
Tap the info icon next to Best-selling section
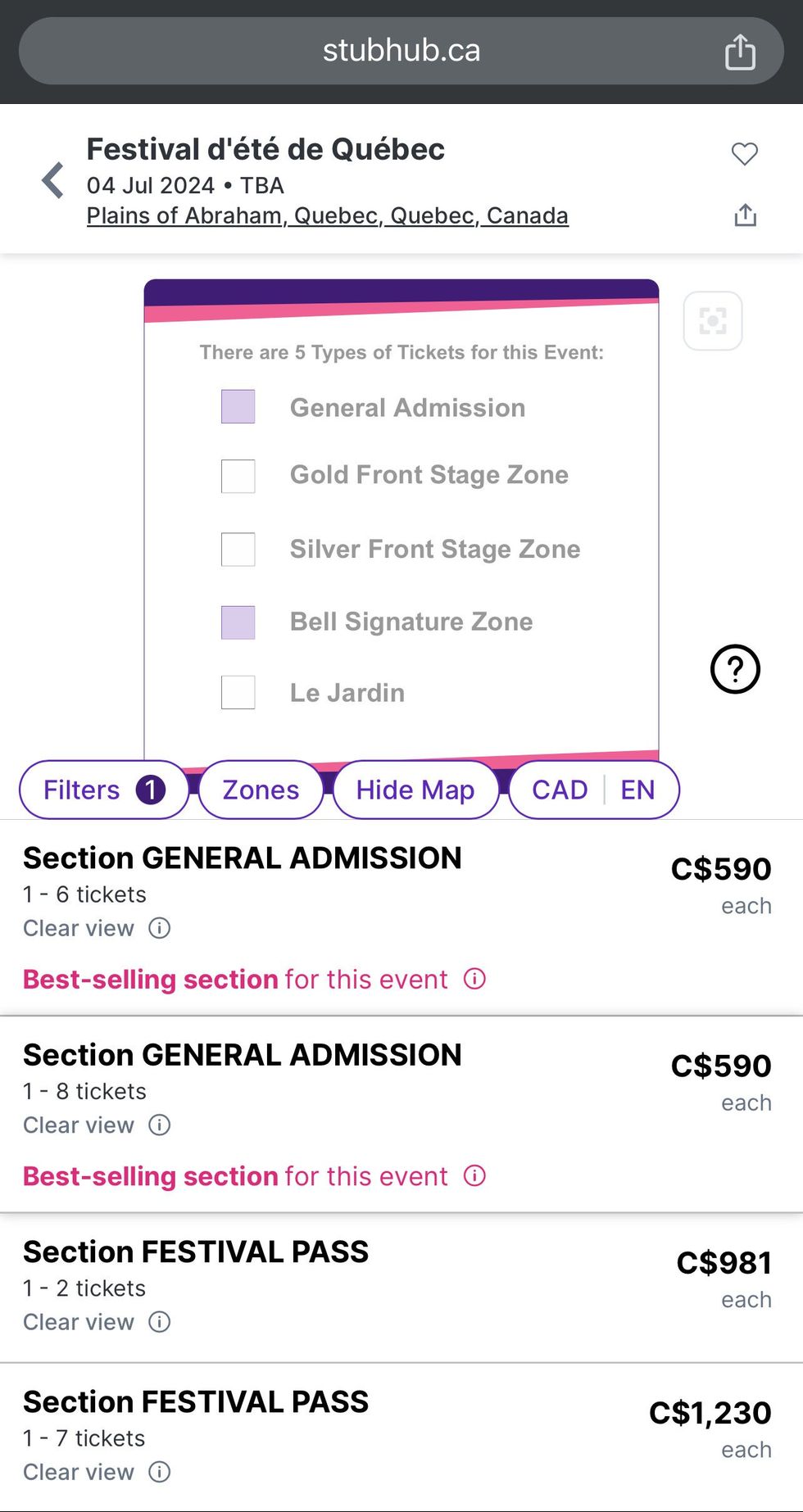click(475, 979)
